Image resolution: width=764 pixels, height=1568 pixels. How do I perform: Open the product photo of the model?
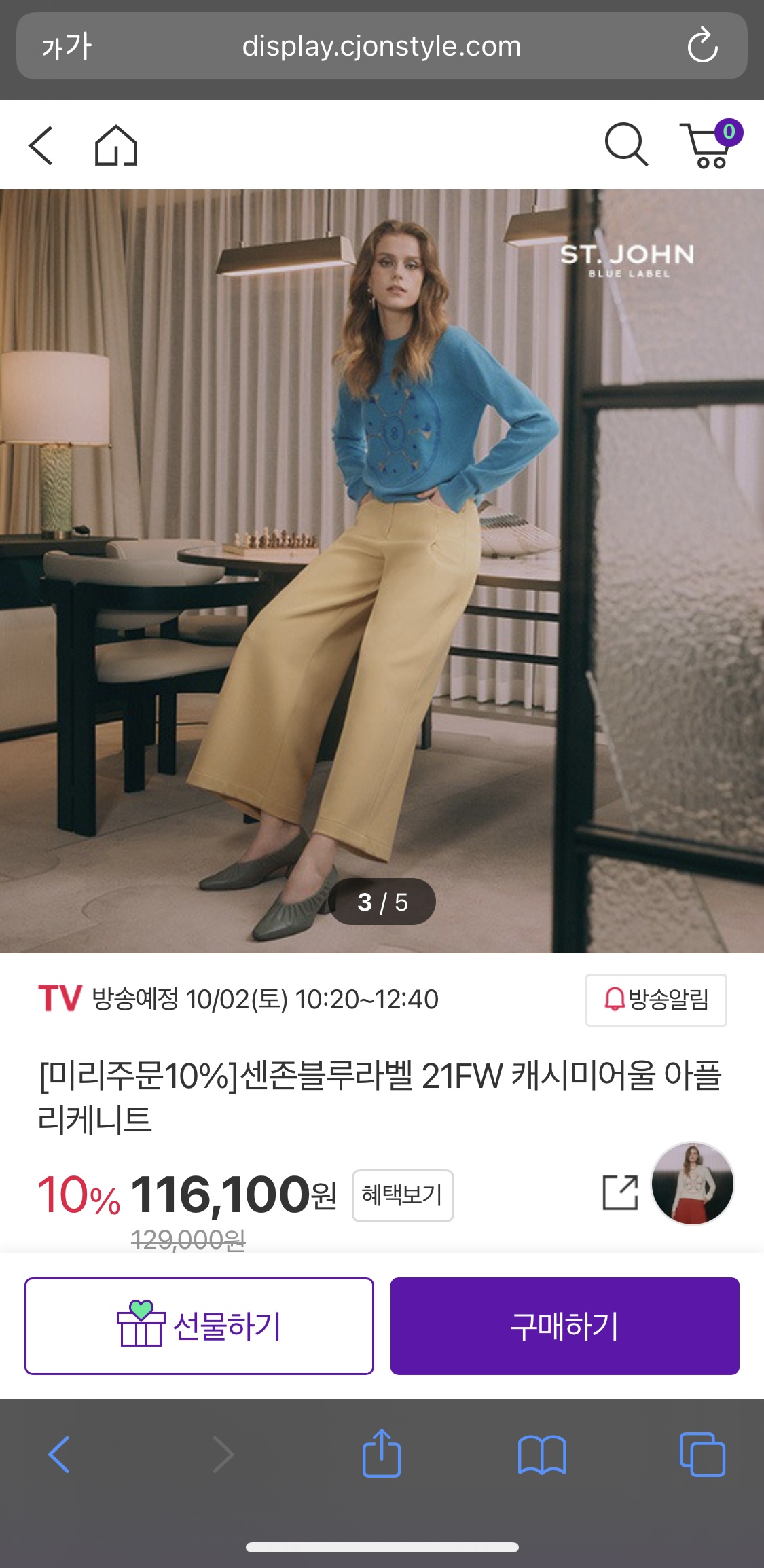tap(382, 570)
